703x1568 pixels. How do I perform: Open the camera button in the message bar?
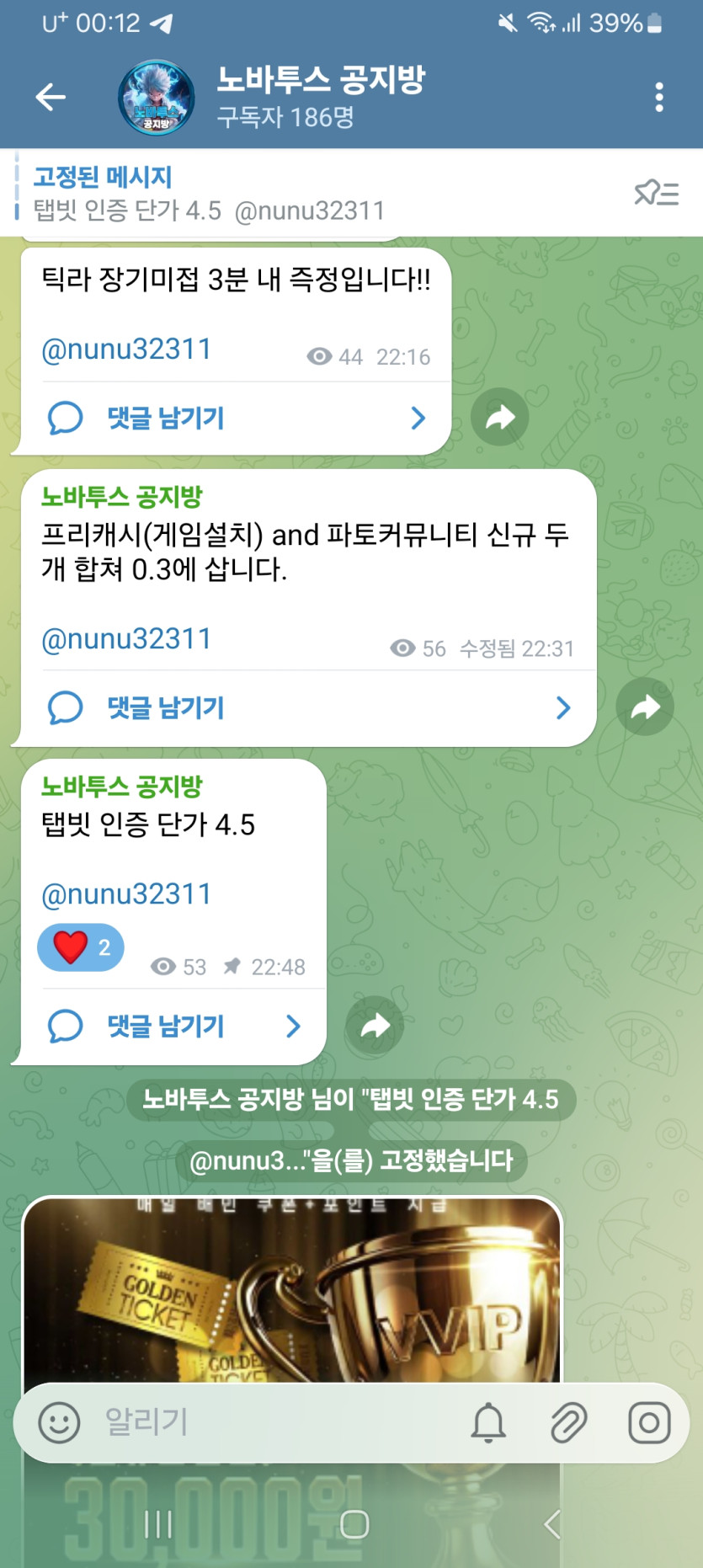[x=649, y=1423]
